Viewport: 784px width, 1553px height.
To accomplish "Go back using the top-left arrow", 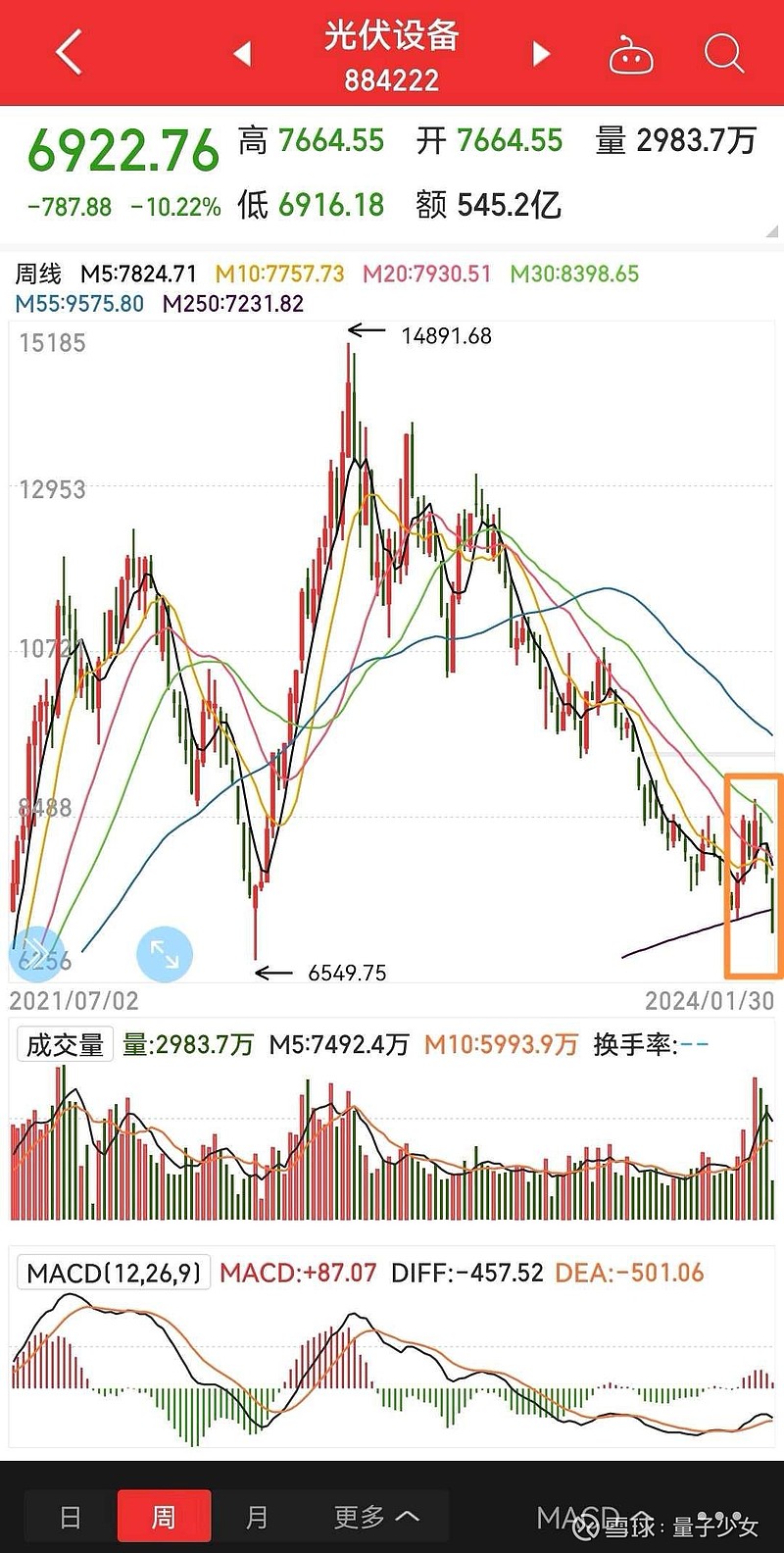I will click(68, 52).
